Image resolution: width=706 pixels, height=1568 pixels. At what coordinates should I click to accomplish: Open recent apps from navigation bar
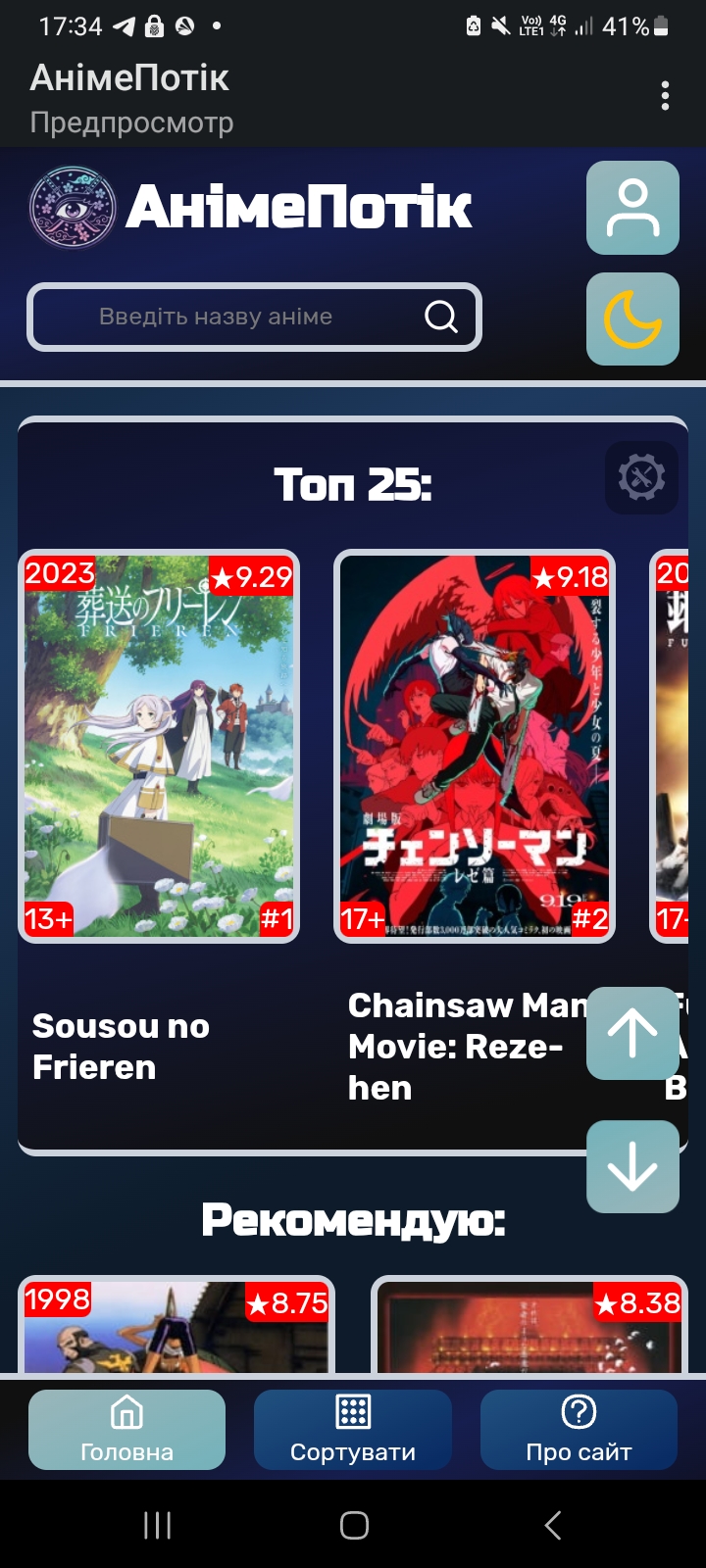click(157, 1525)
